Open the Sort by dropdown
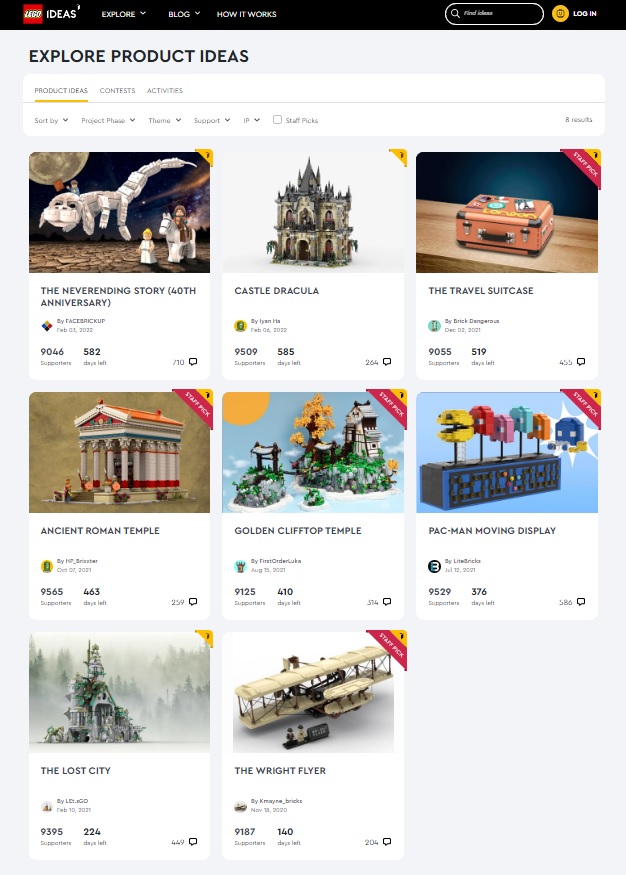The height and width of the screenshot is (875, 626). [51, 120]
